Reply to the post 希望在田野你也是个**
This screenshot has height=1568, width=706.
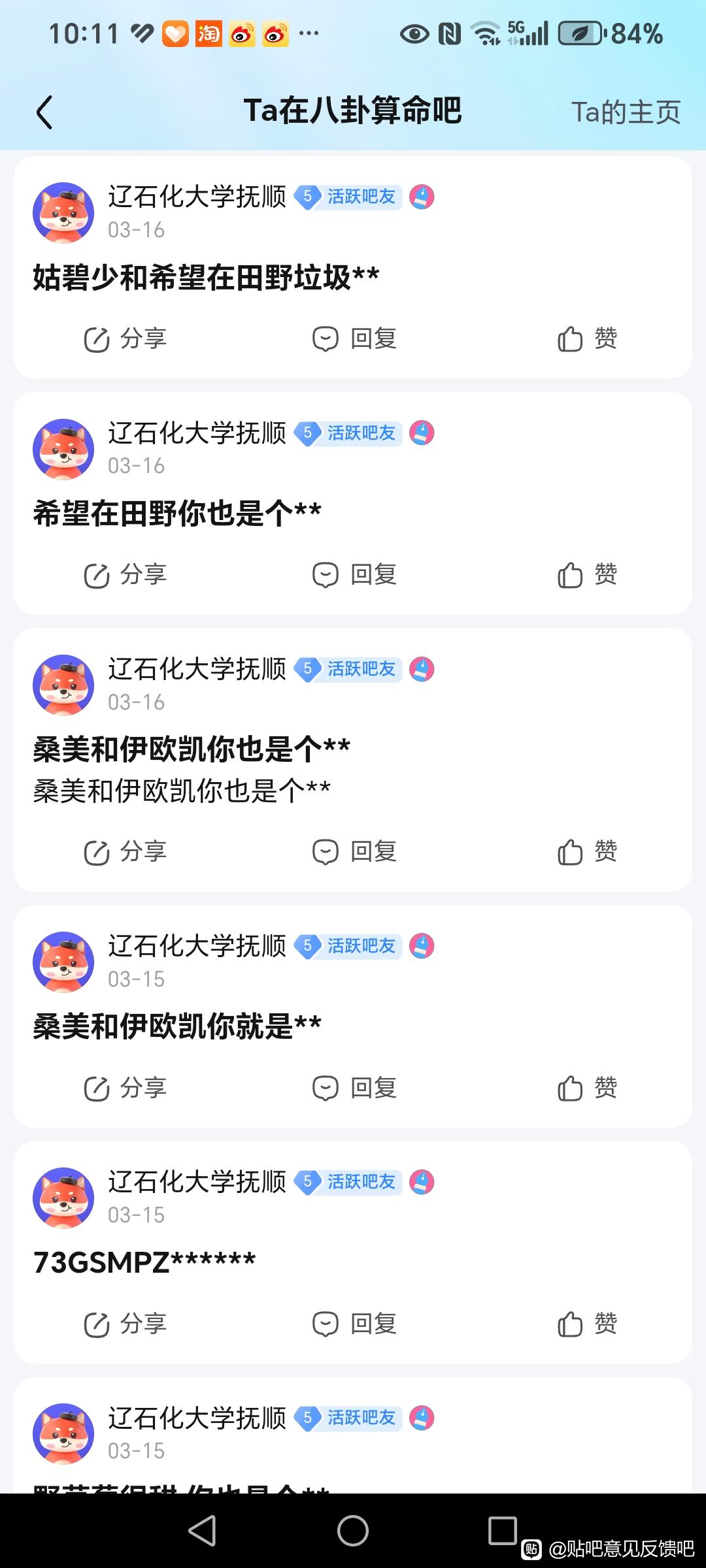click(x=354, y=575)
